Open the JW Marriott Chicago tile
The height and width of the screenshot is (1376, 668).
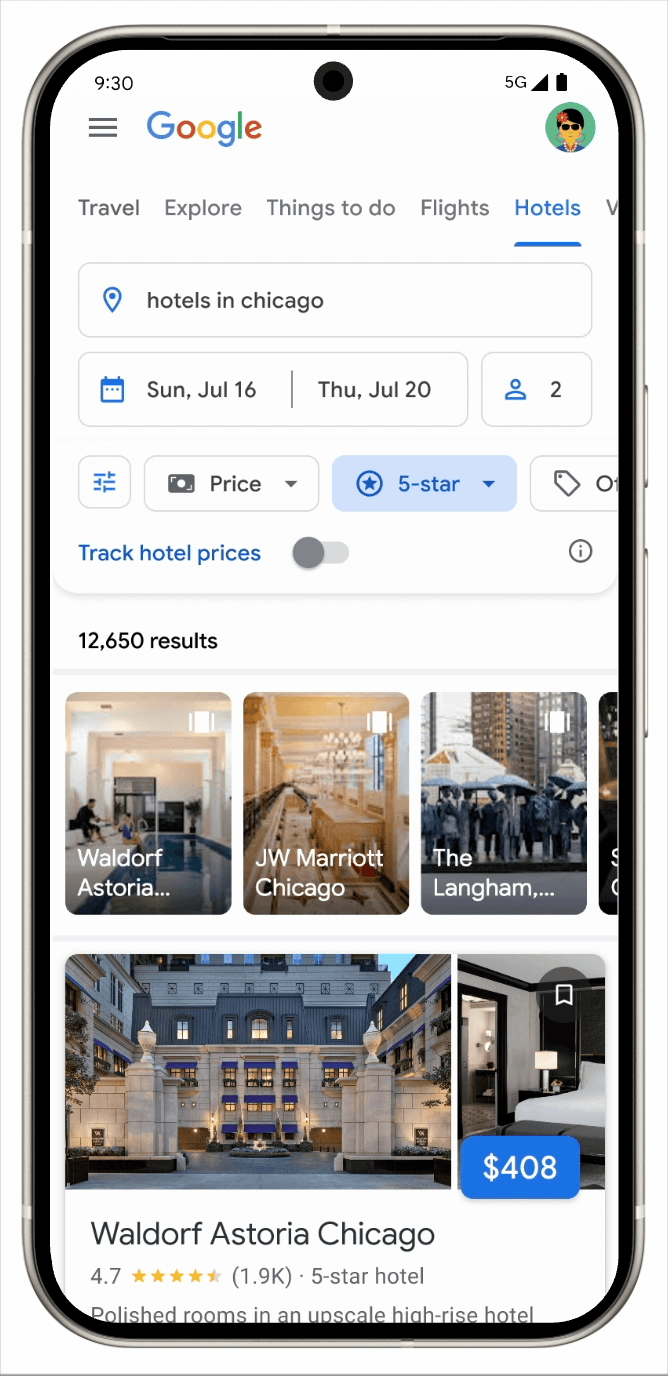click(x=326, y=803)
